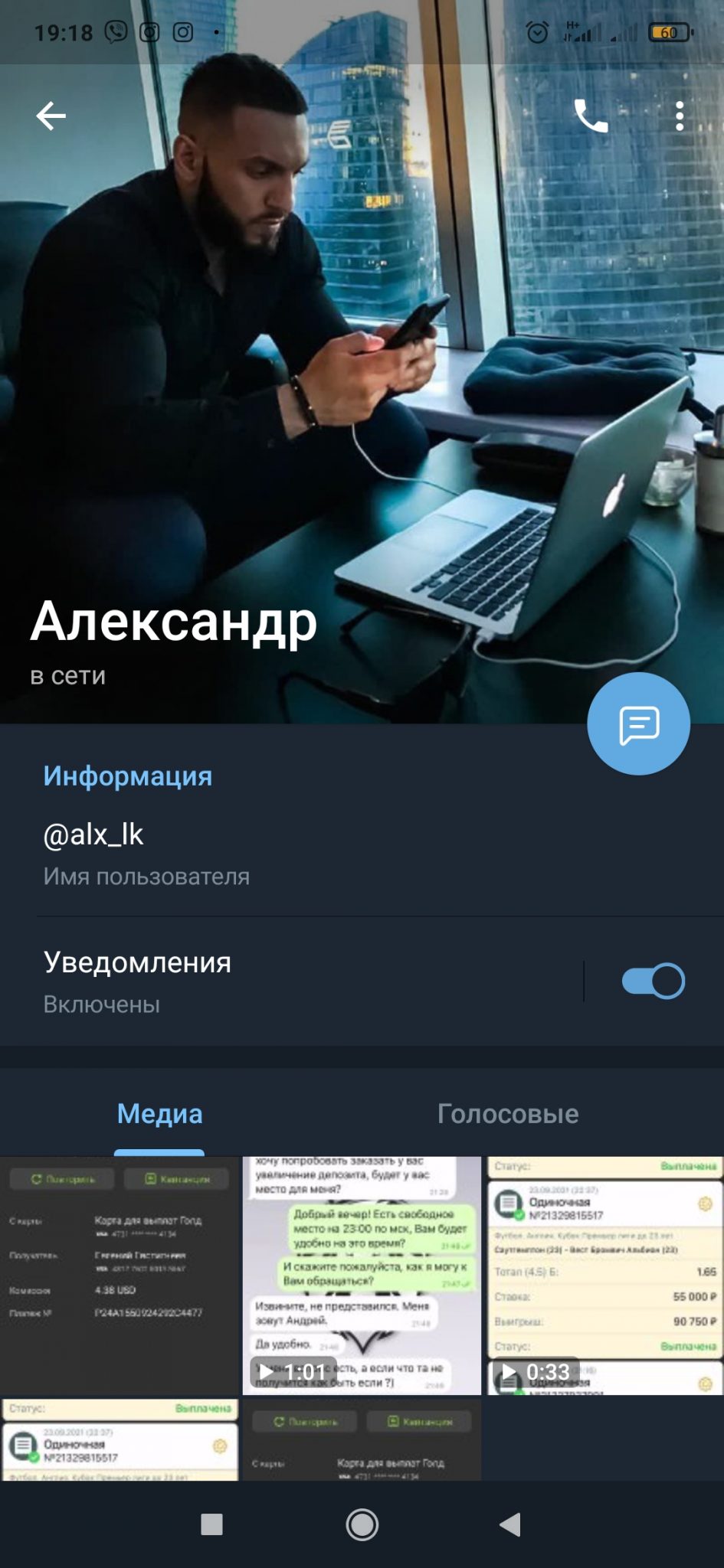Screen dimensions: 724x1568
Task: Open the 1:01 video thumbnail
Action: click(x=362, y=1275)
